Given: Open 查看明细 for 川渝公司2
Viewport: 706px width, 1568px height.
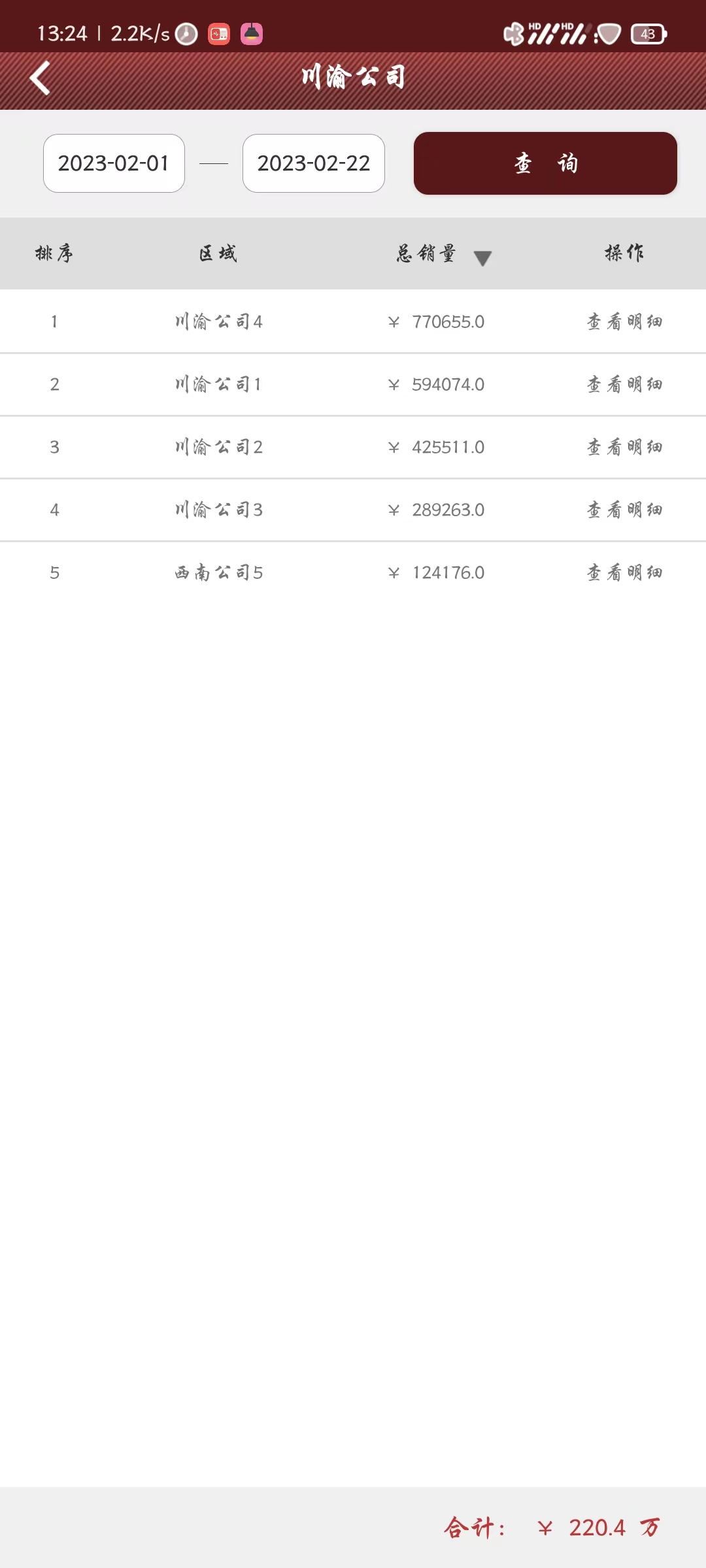Looking at the screenshot, I should [x=624, y=447].
